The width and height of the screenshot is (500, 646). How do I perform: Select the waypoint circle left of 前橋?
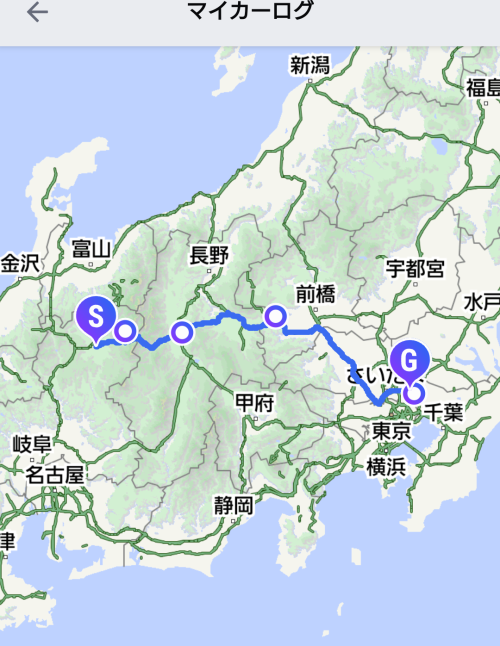pyautogui.click(x=275, y=316)
